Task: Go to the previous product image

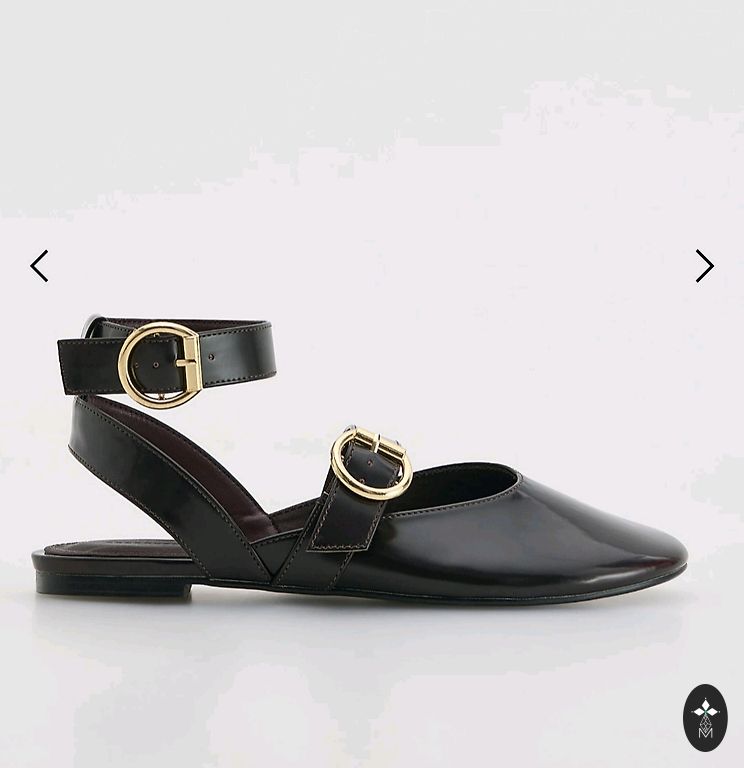Action: (39, 266)
